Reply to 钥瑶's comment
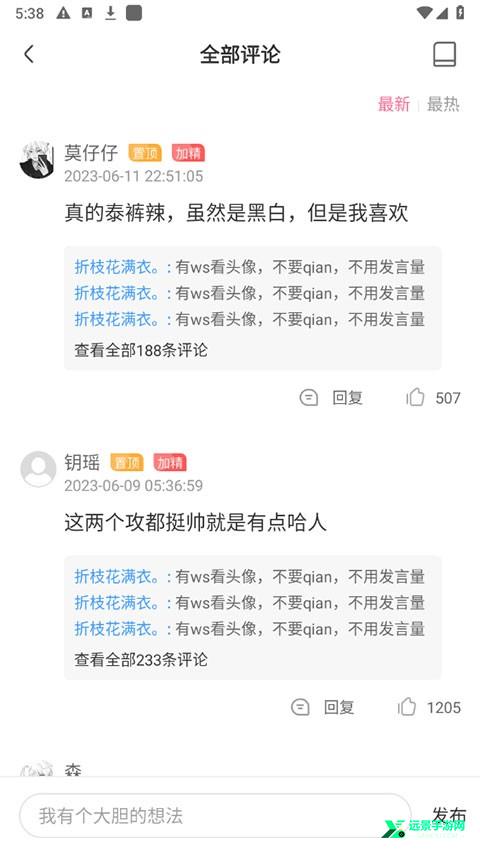 click(323, 707)
